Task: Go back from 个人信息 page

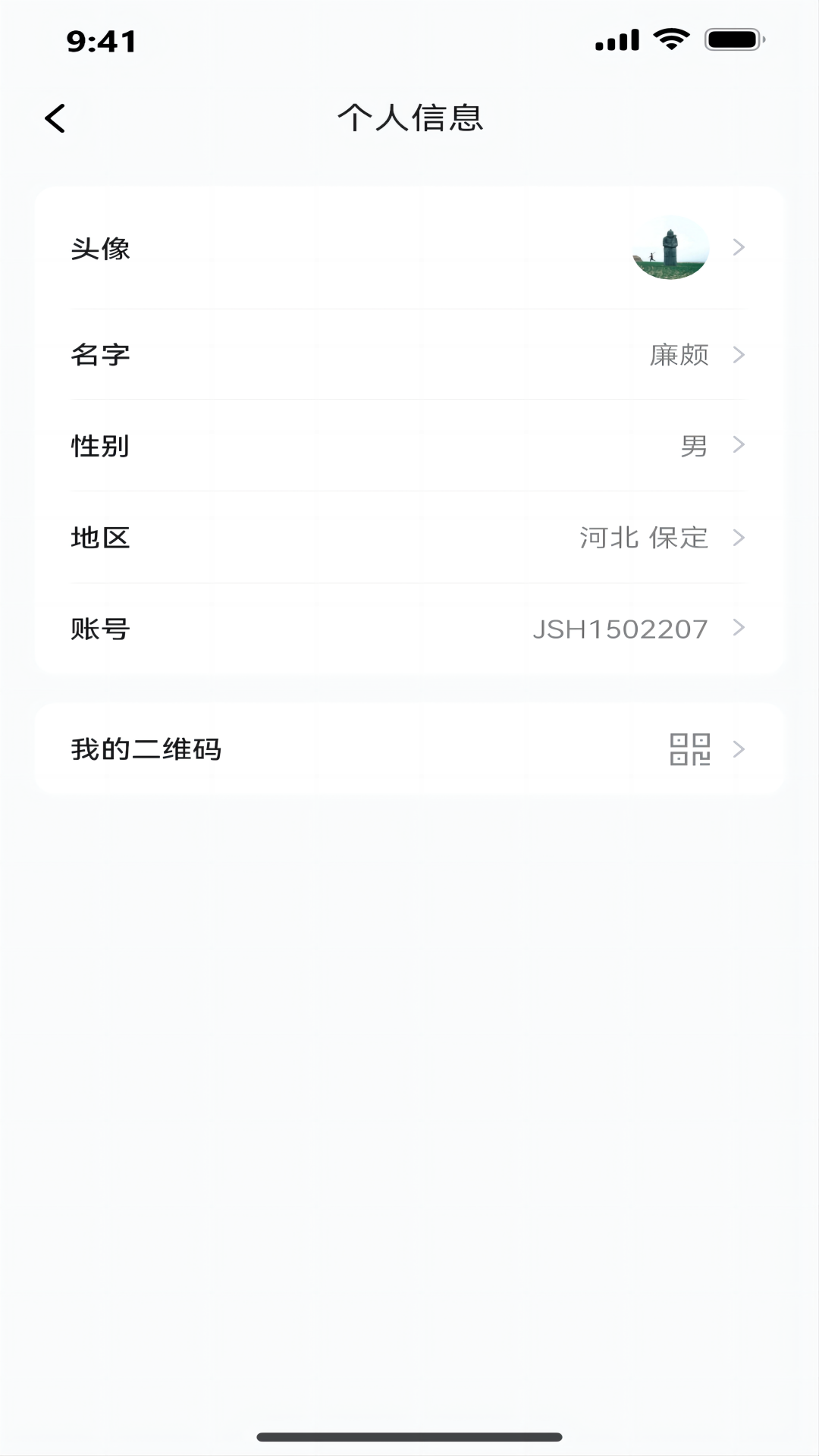Action: (x=55, y=118)
